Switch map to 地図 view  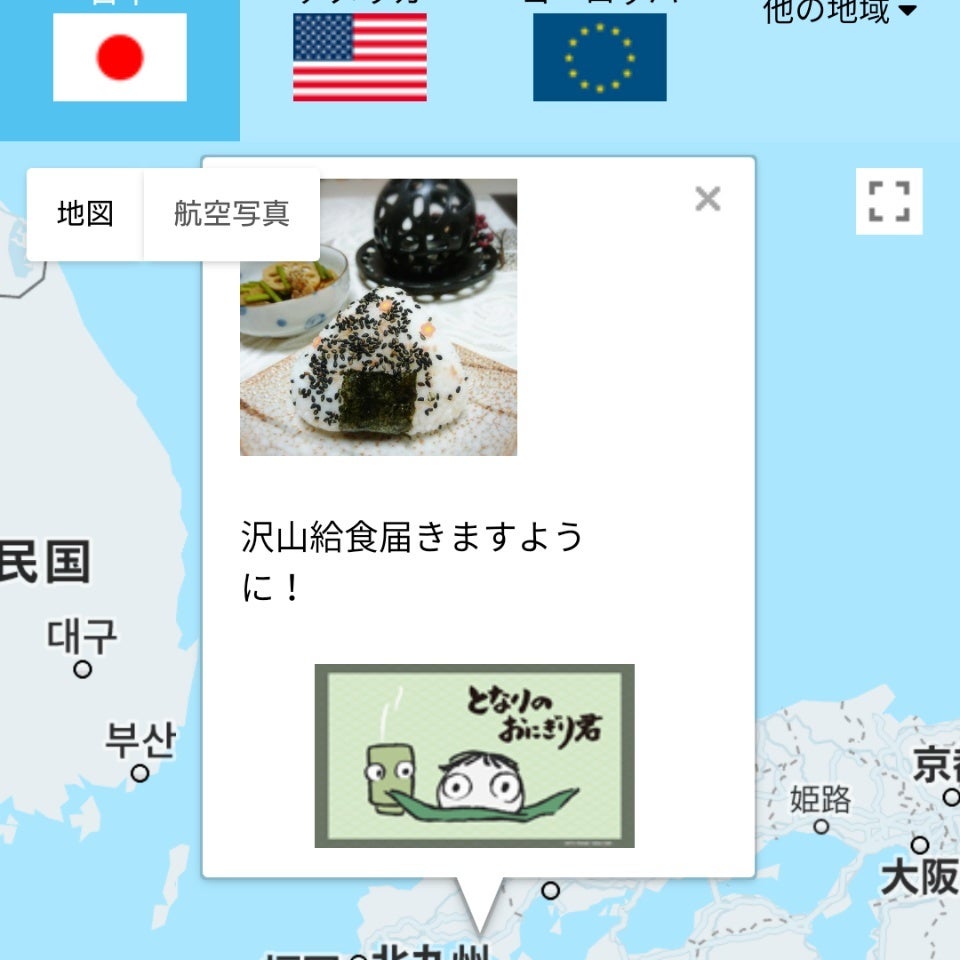pyautogui.click(x=85, y=214)
